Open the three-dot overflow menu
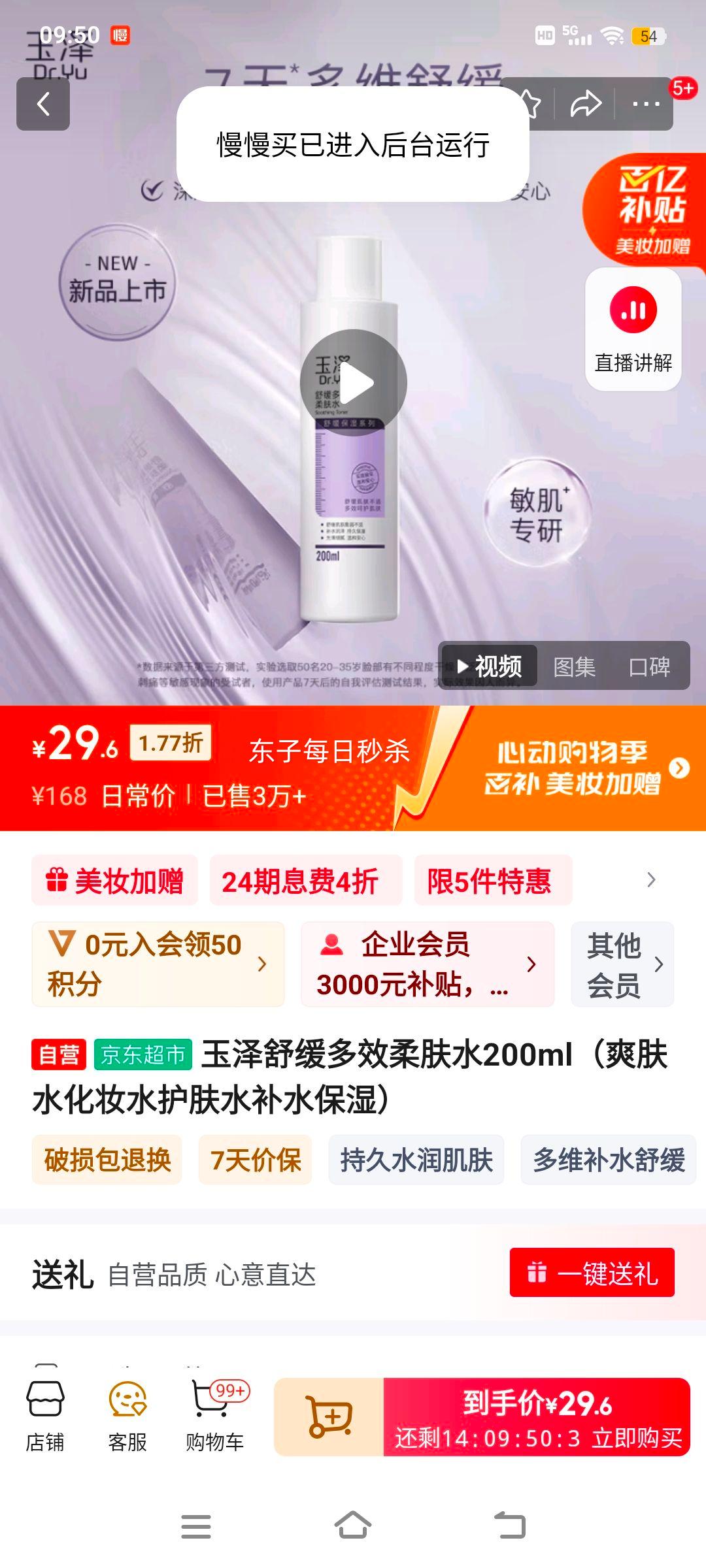 point(645,104)
